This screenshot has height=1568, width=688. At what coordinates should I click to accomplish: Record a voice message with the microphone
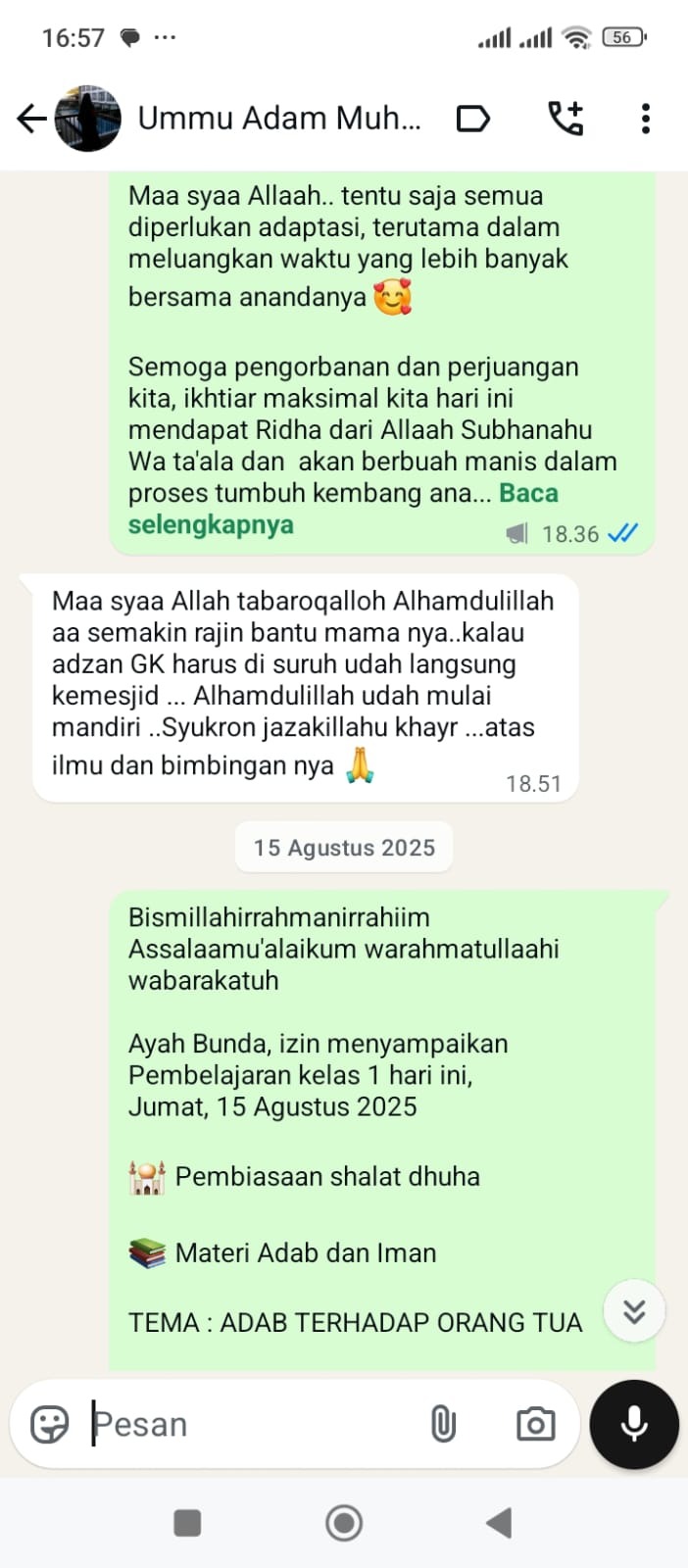(x=634, y=1424)
